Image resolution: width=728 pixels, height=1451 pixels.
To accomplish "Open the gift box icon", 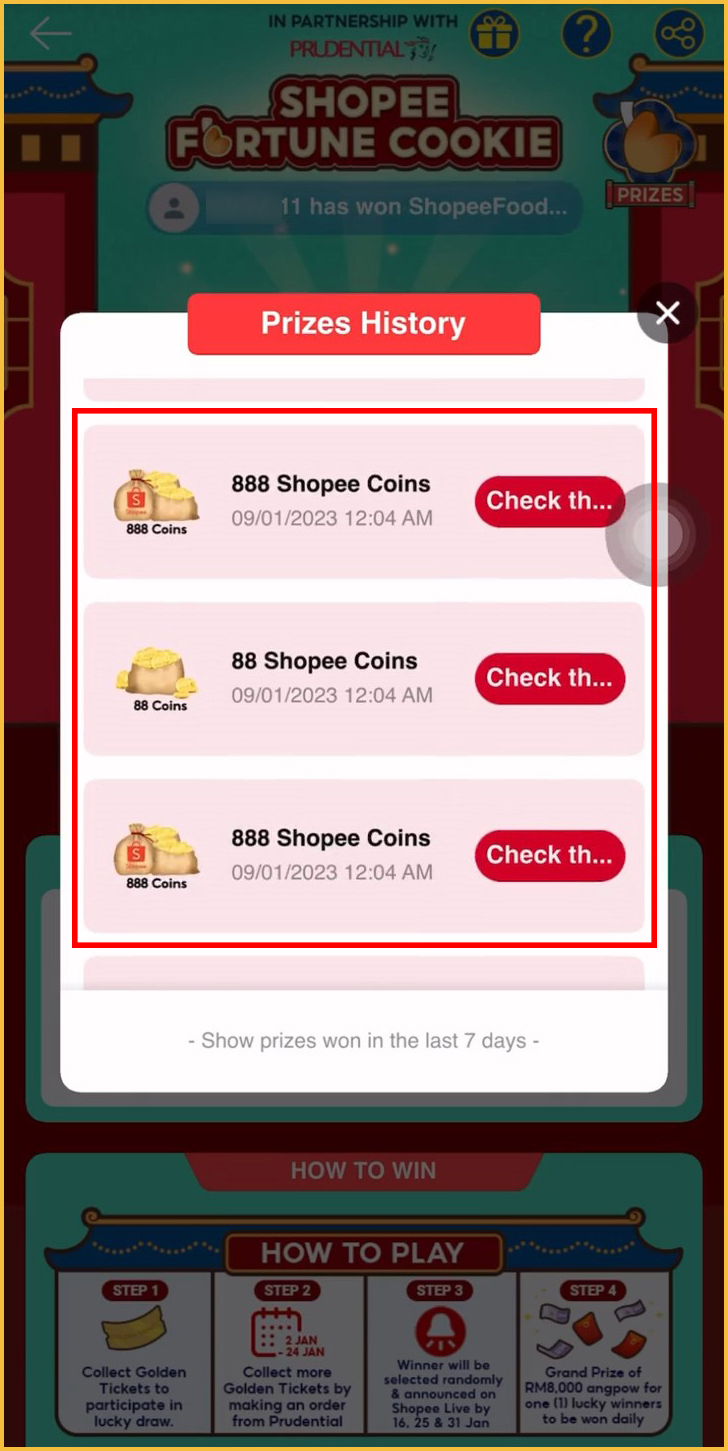I will tap(494, 35).
